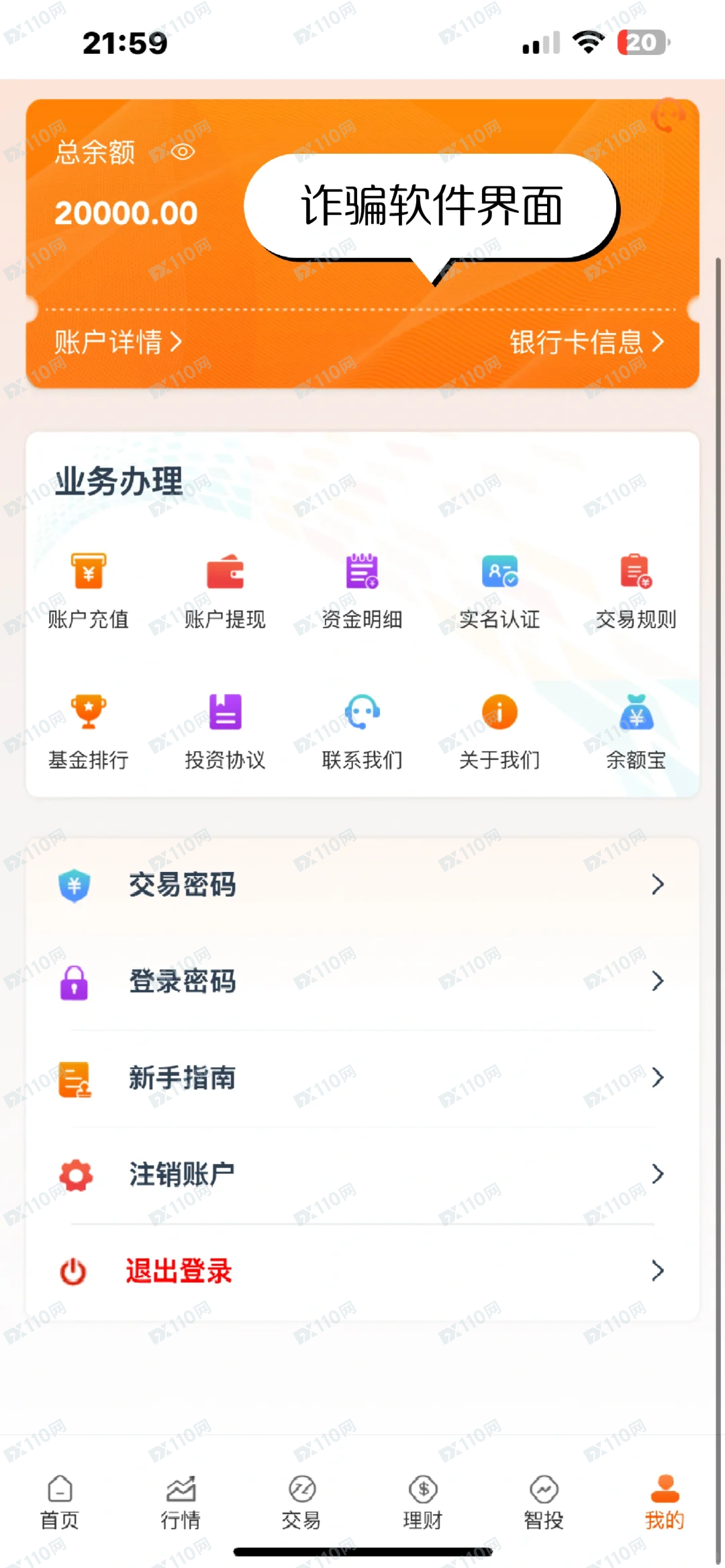
Task: Tap 退出登录 to log out
Action: point(362,1271)
